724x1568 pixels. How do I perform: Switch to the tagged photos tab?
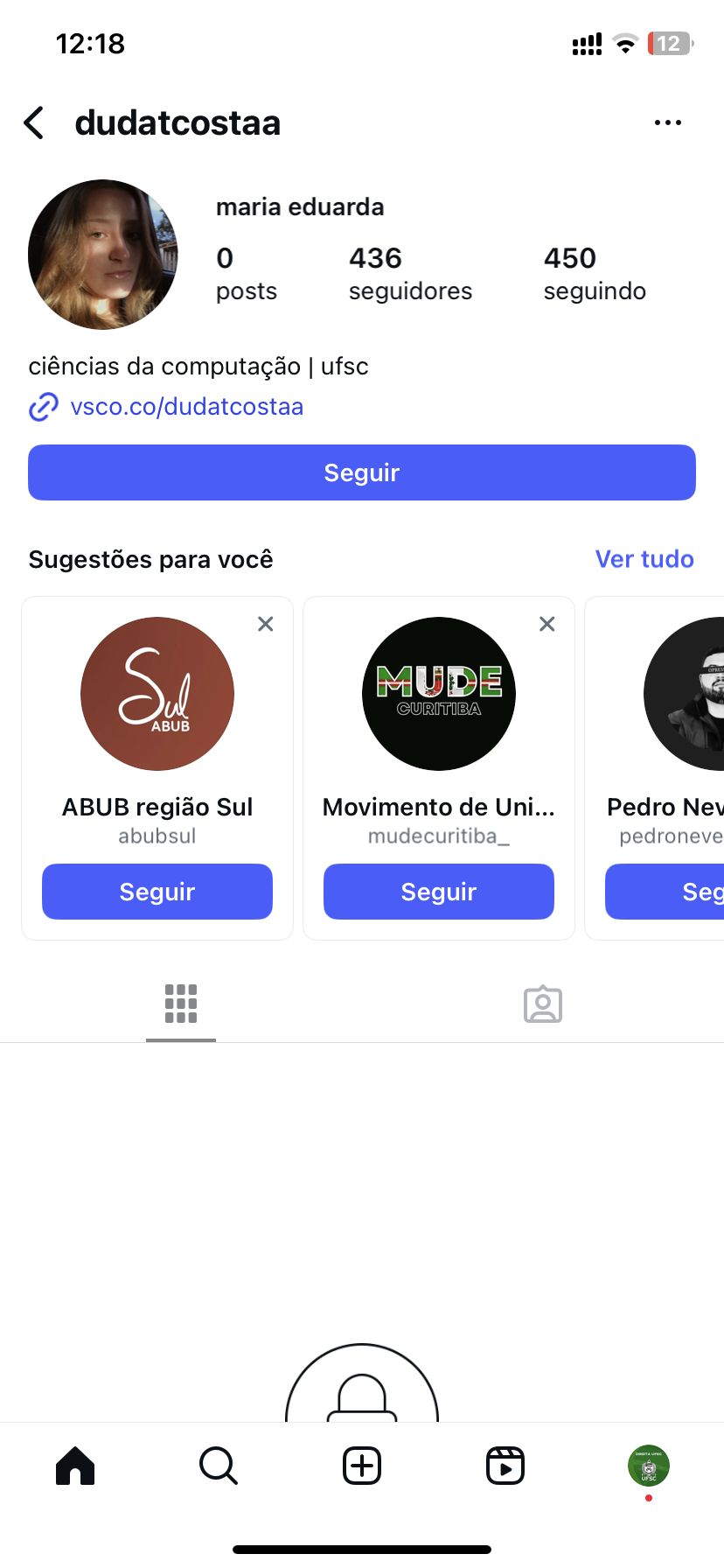(x=543, y=1004)
